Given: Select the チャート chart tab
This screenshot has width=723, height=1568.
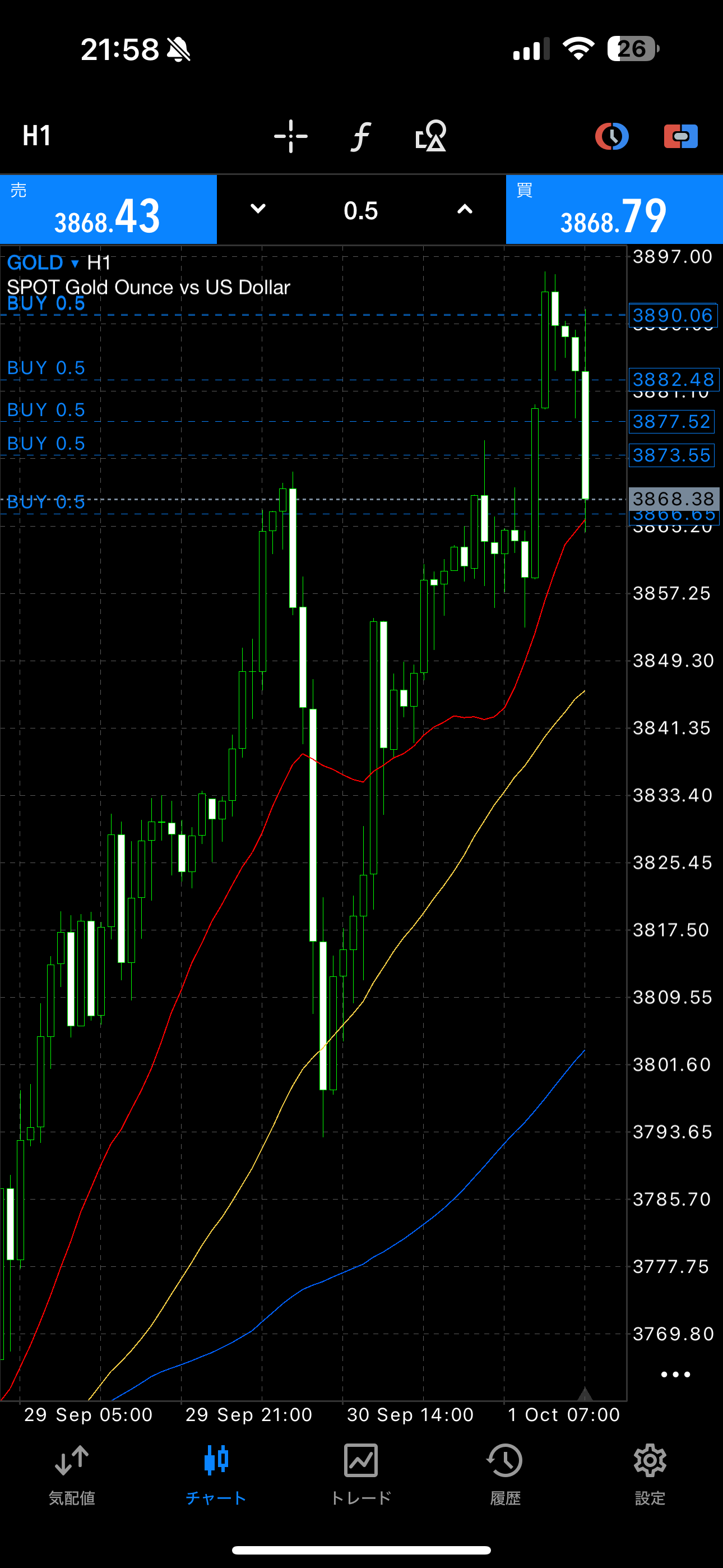Looking at the screenshot, I should [x=216, y=1474].
